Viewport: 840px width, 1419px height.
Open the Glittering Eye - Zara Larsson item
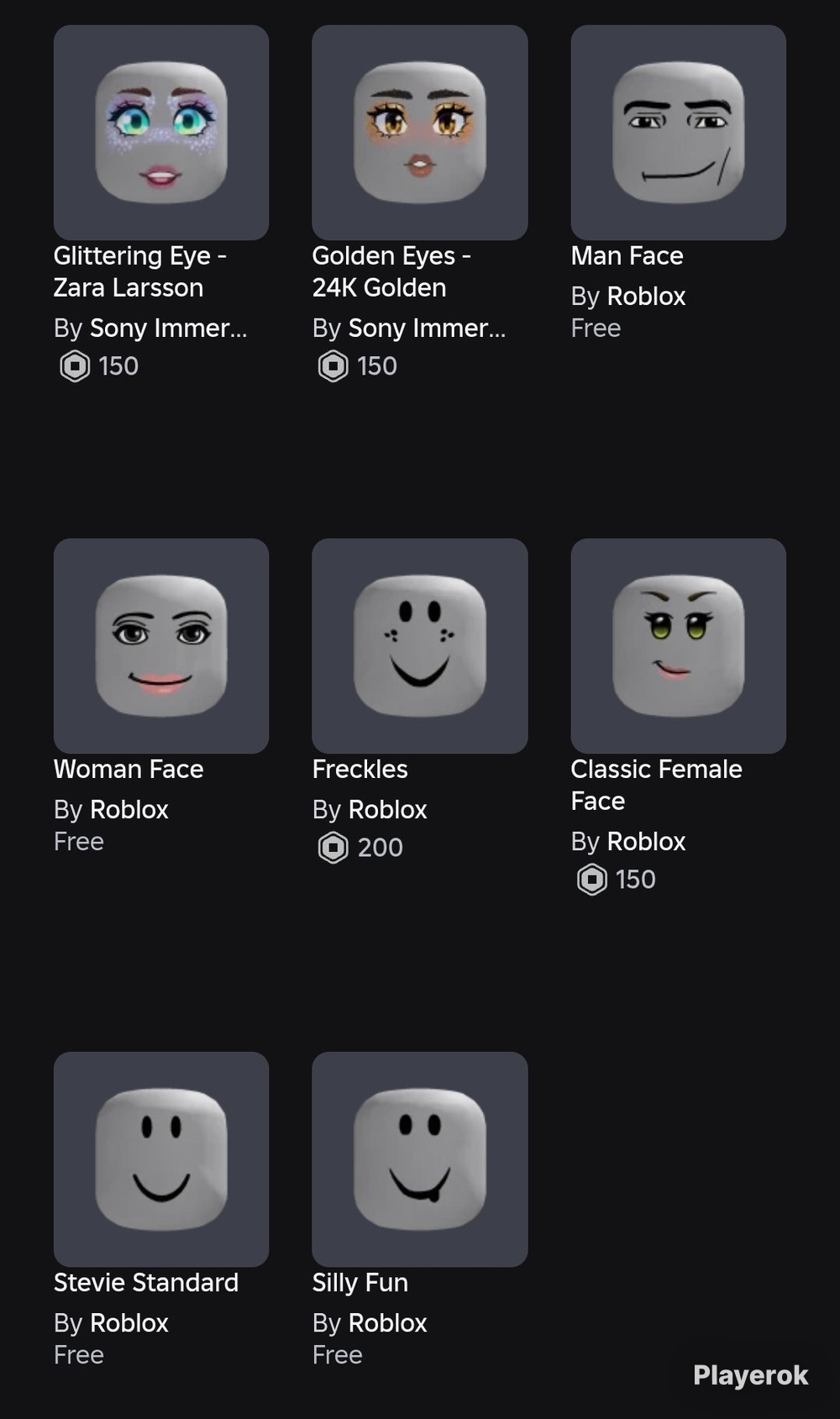pos(161,133)
